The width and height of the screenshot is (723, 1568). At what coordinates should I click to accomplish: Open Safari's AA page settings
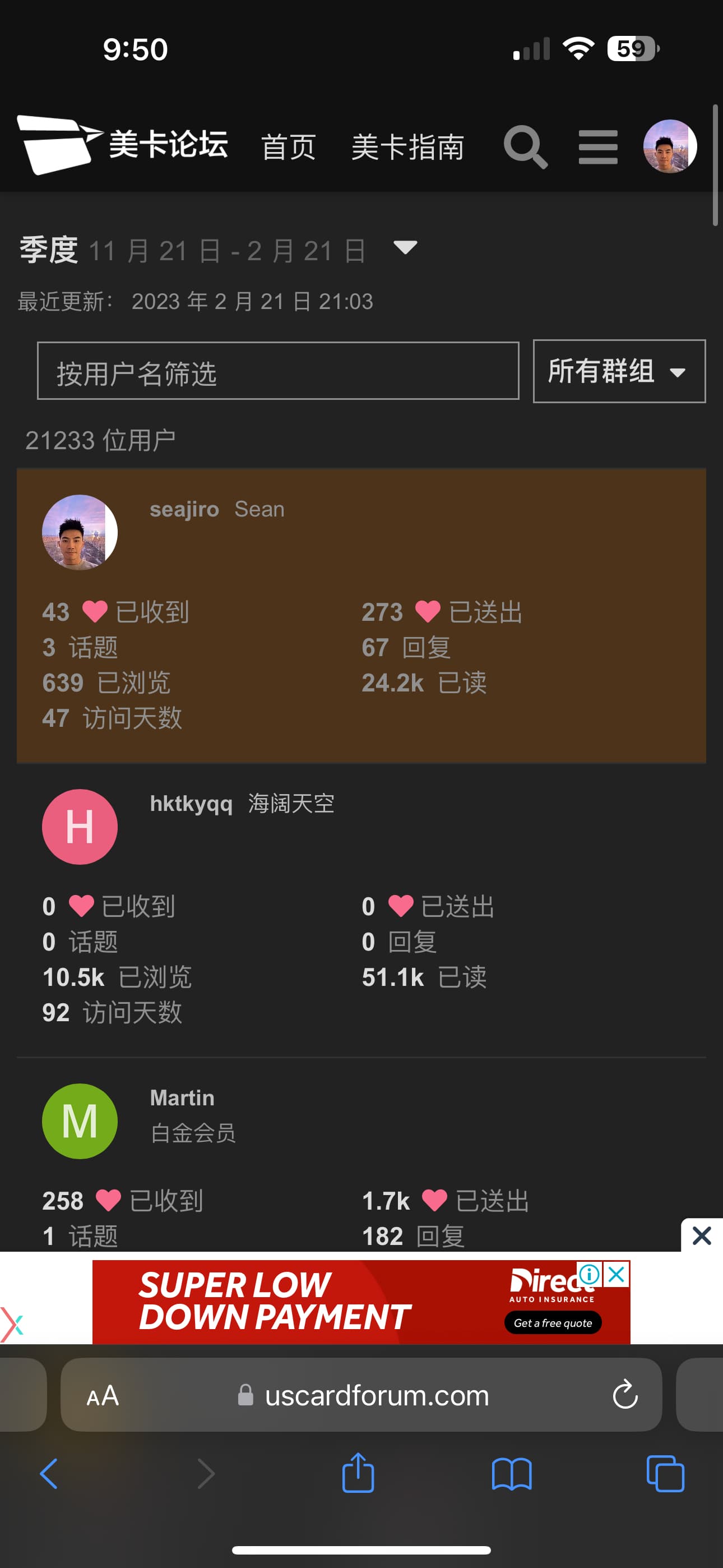[x=102, y=1395]
